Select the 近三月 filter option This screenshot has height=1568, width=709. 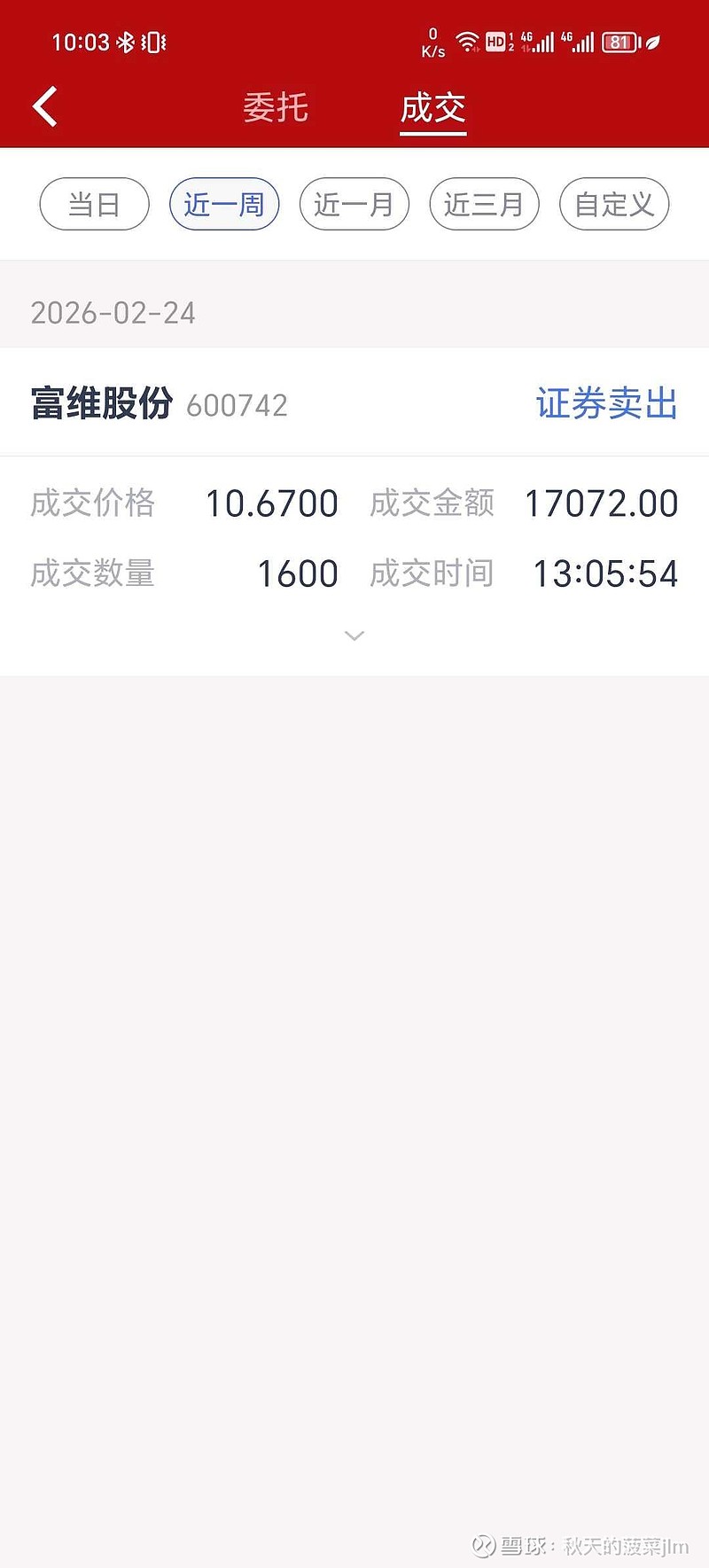coord(484,204)
